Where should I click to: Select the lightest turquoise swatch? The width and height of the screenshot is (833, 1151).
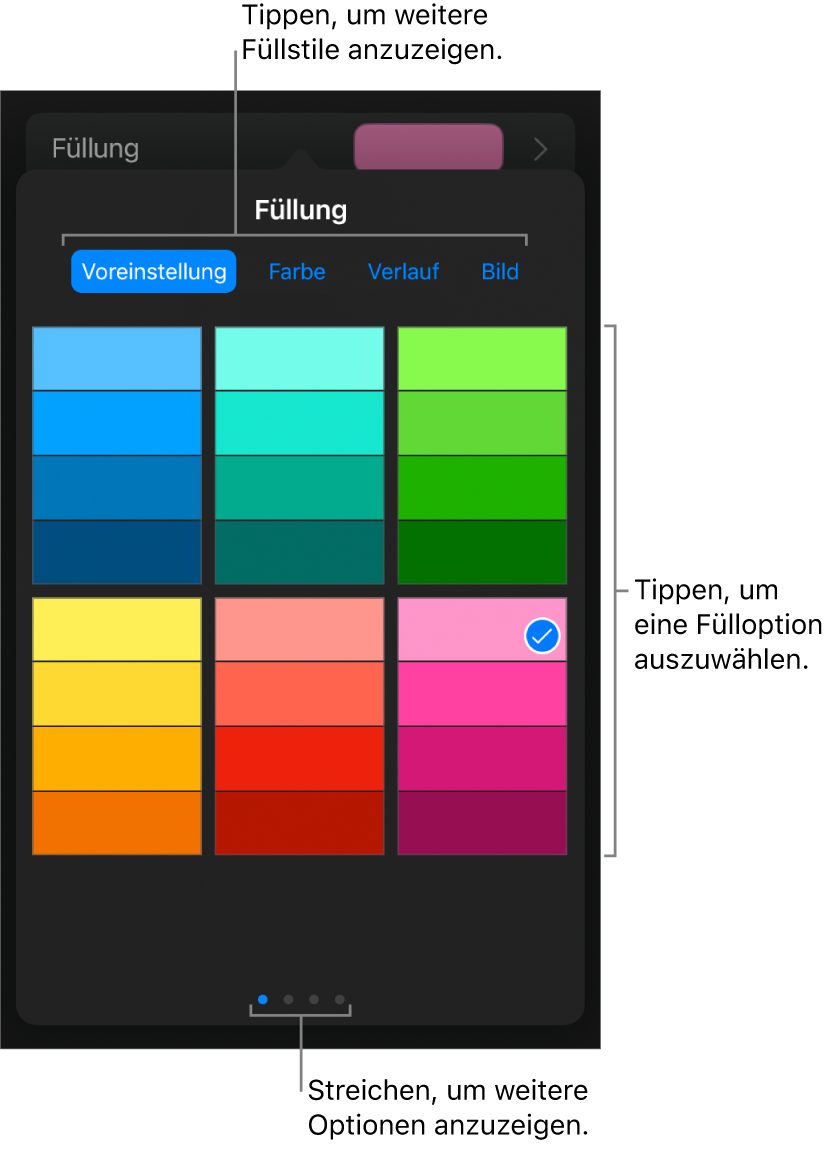(300, 358)
